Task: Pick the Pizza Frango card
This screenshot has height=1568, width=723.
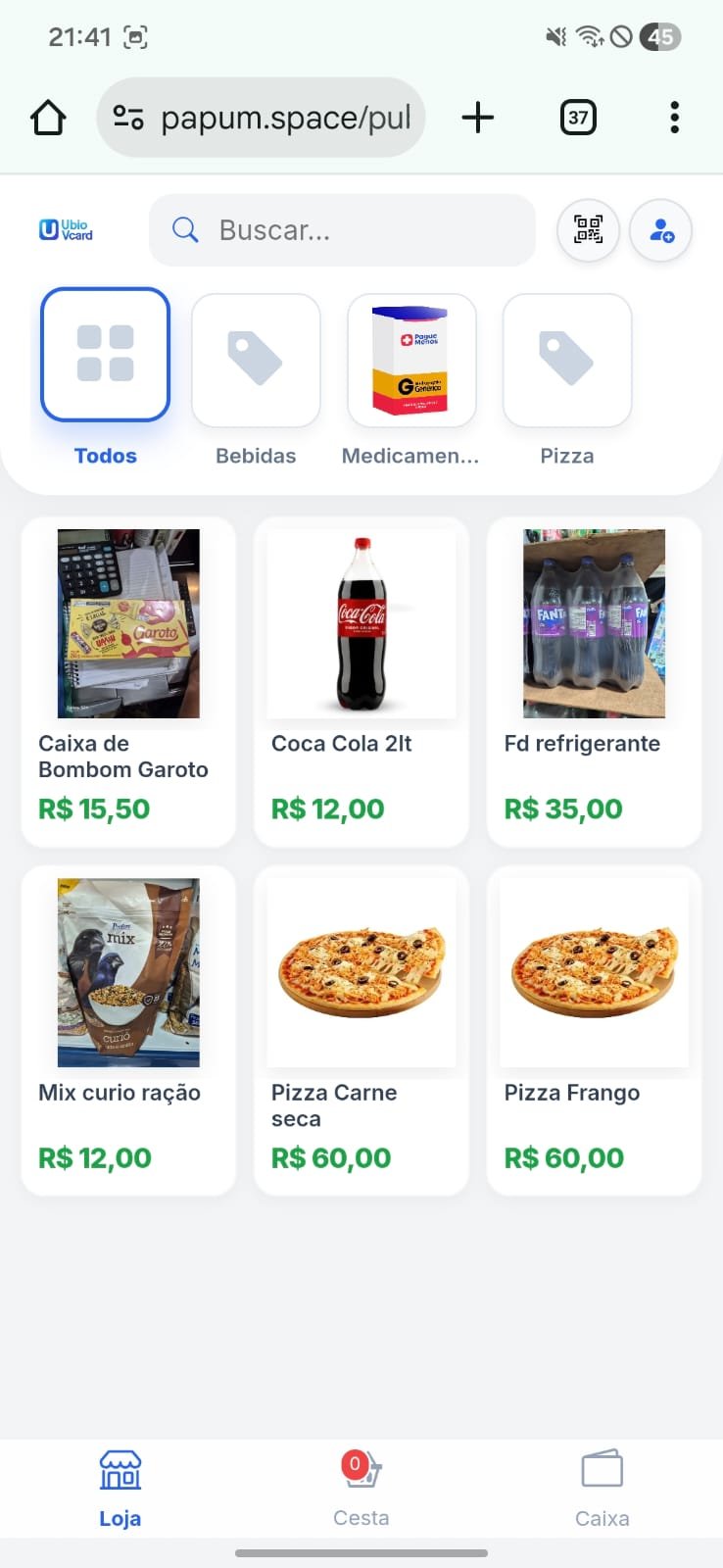Action: (594, 1029)
